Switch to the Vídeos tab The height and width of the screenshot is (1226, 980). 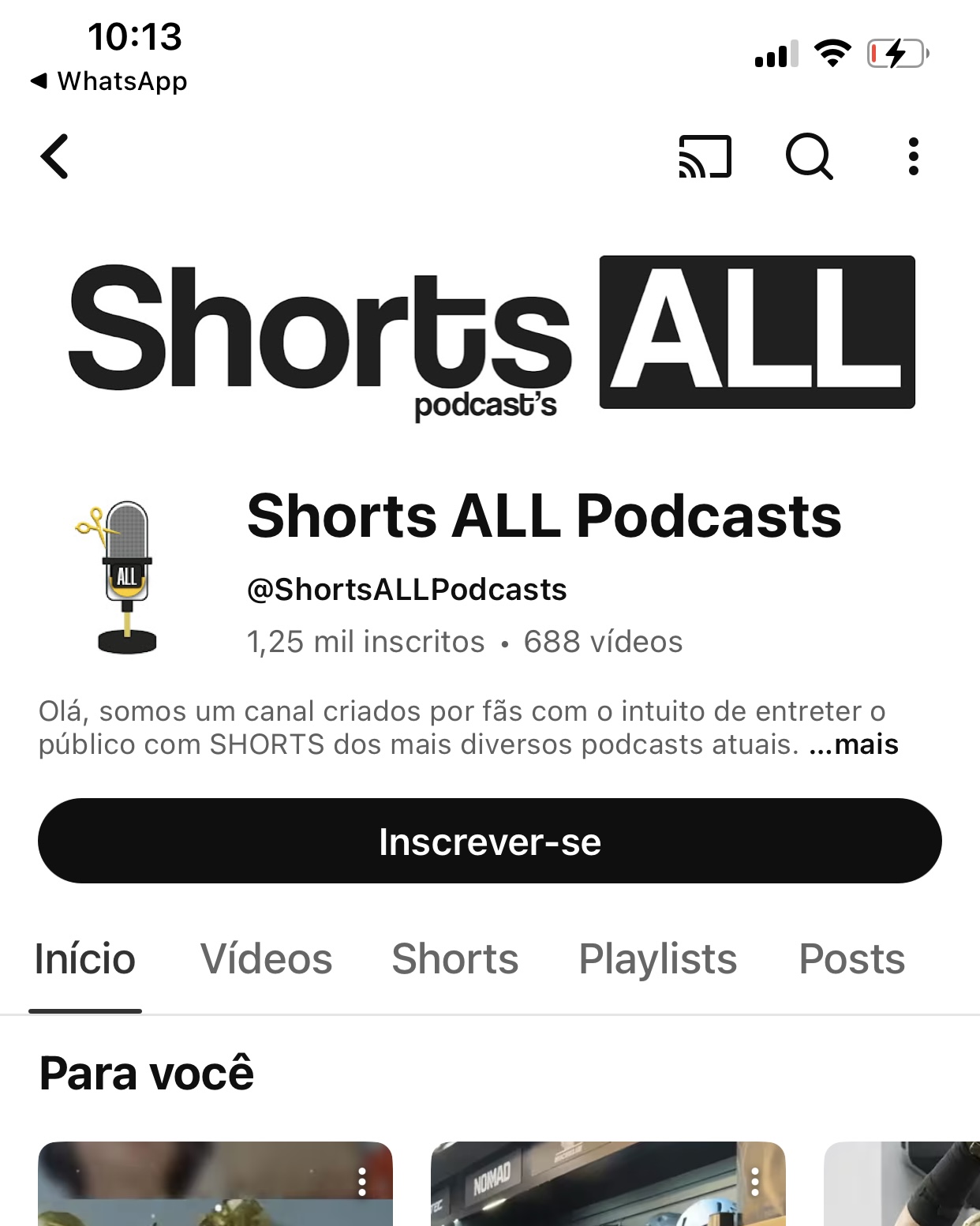pyautogui.click(x=266, y=959)
